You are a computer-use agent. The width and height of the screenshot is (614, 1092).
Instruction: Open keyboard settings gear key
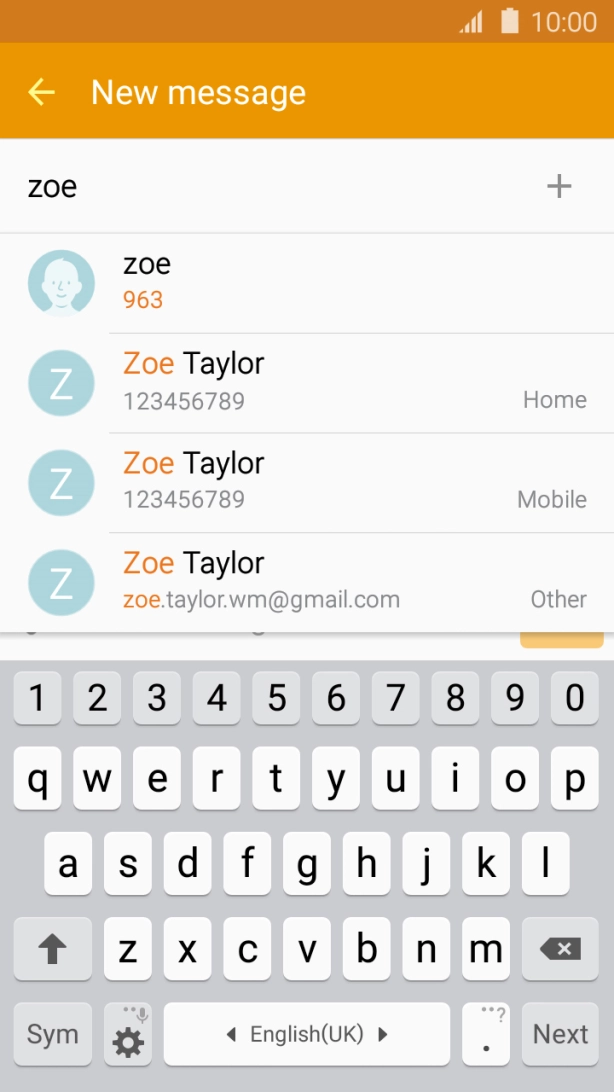point(128,1035)
